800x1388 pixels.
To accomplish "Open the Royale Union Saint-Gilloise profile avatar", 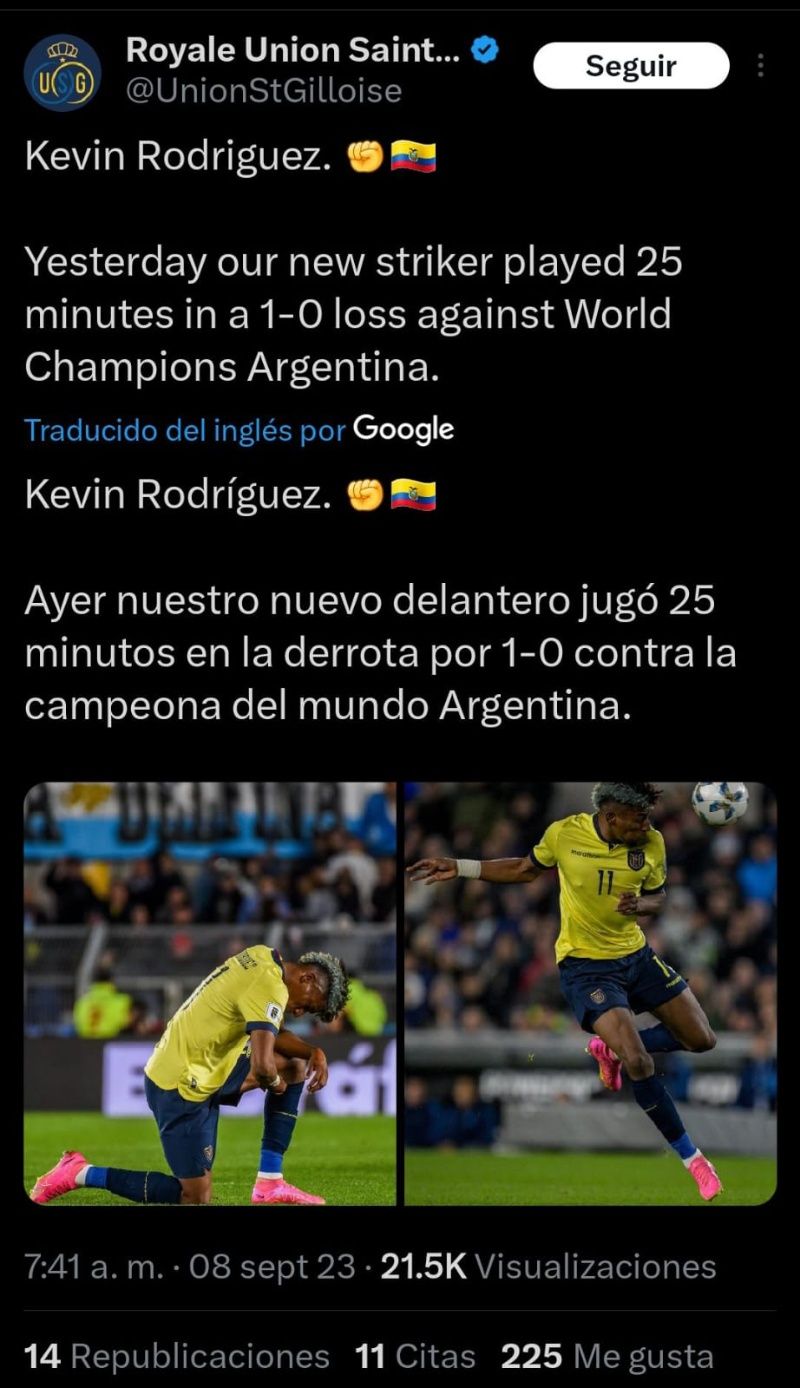I will pos(62,72).
